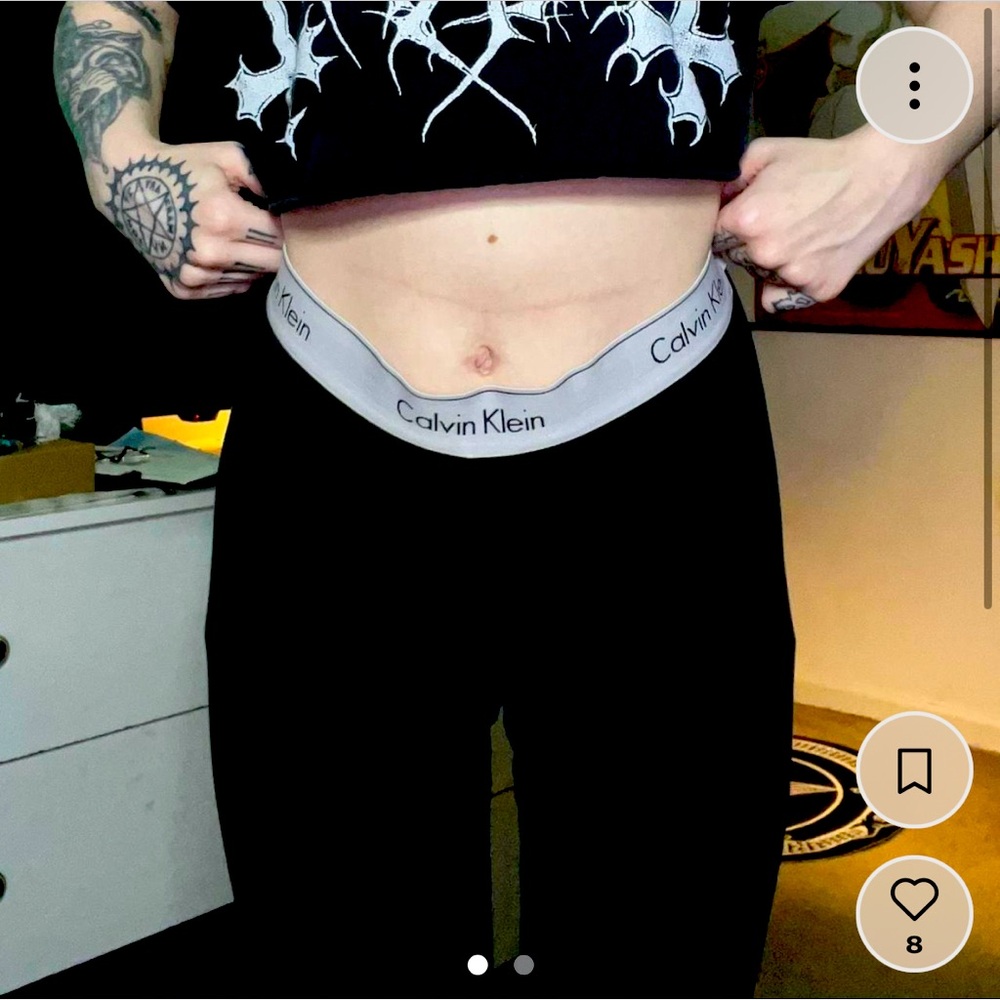The height and width of the screenshot is (1000, 1000).
Task: Bookmark this listing photo
Action: (x=914, y=770)
